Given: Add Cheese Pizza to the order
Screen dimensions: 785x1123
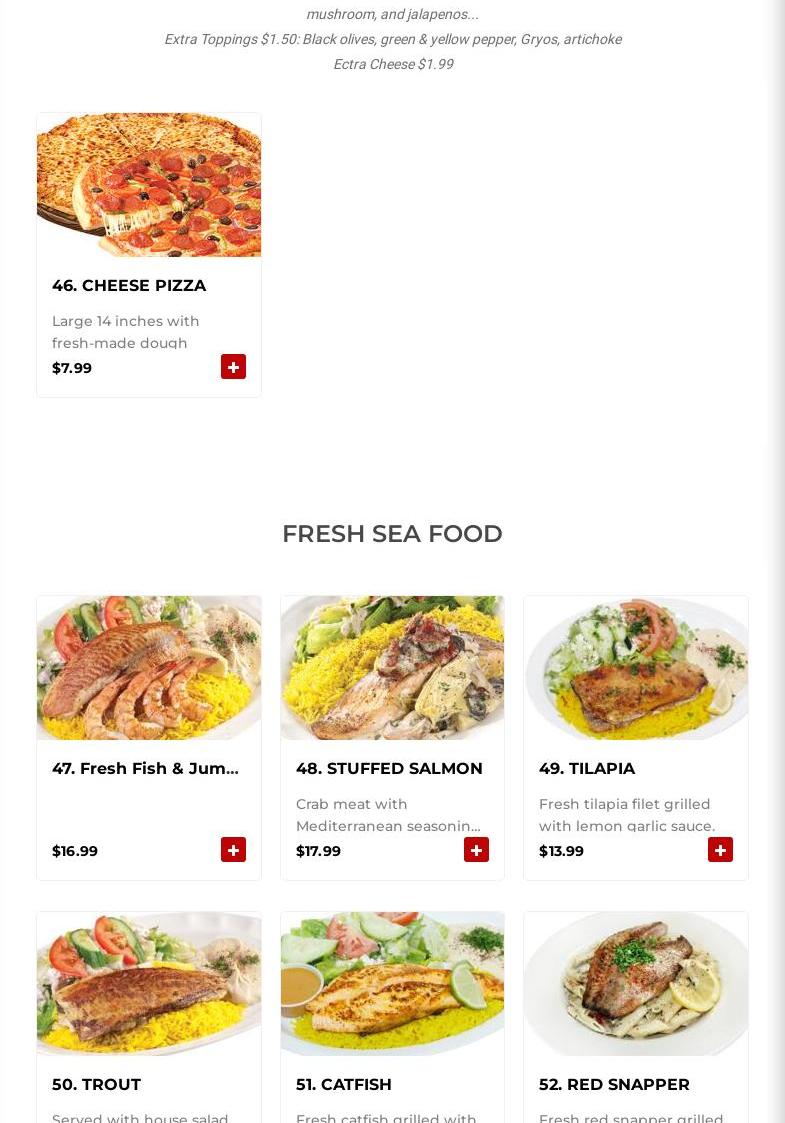Looking at the screenshot, I should point(233,367).
